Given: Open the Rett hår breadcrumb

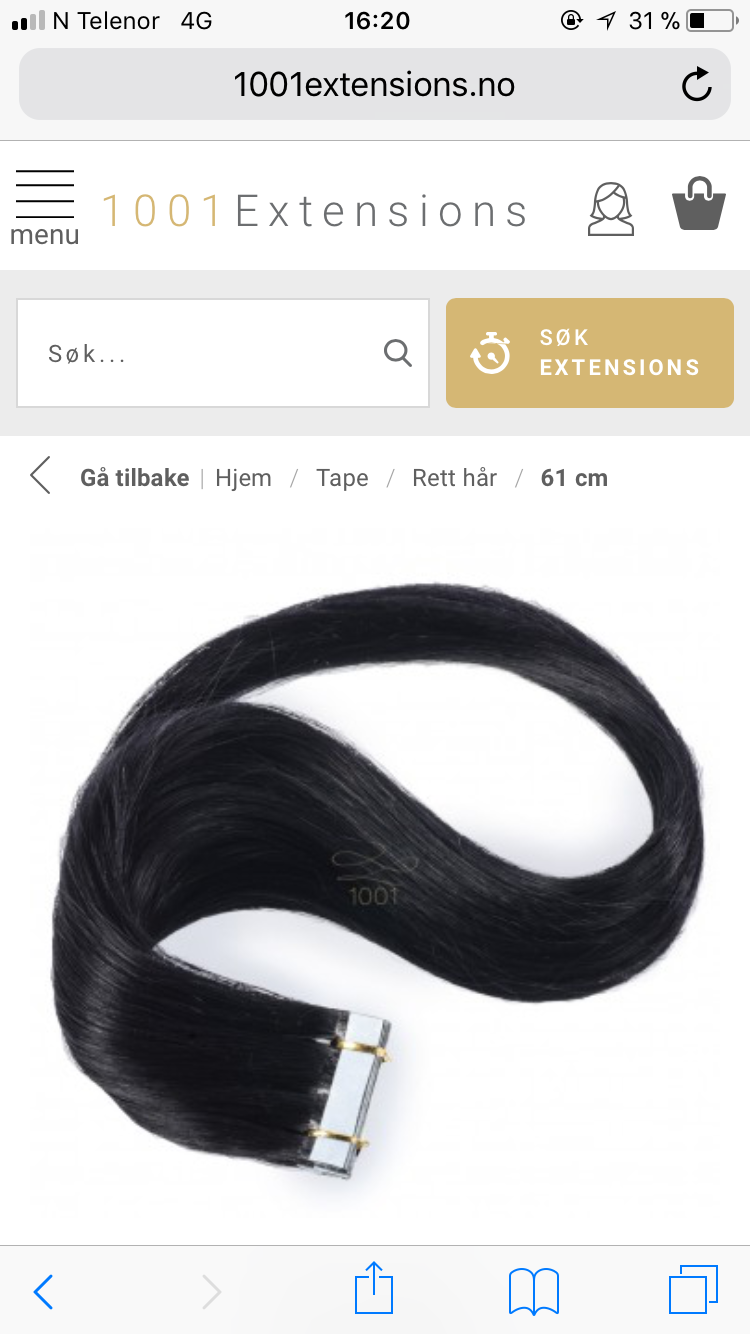Looking at the screenshot, I should tap(454, 478).
